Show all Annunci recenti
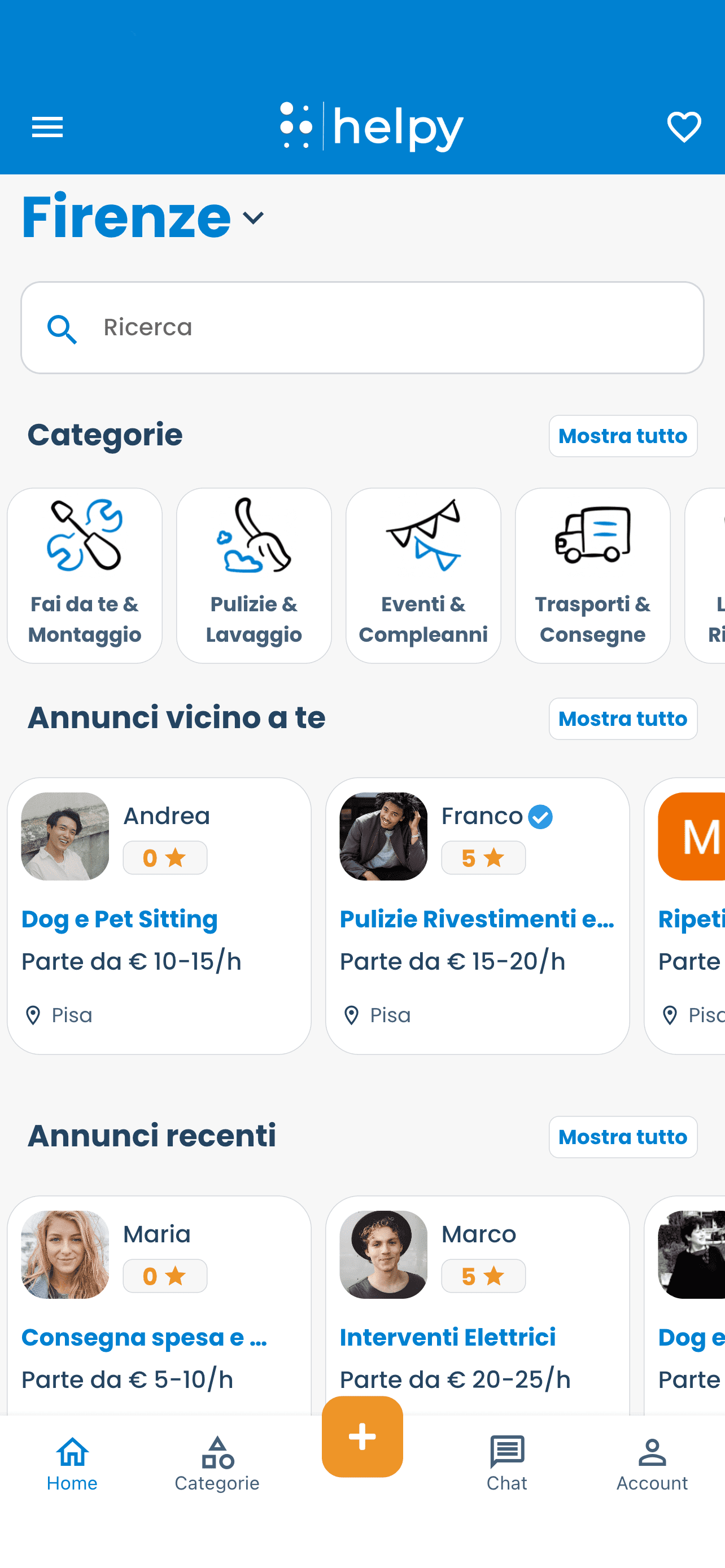Image resolution: width=725 pixels, height=1568 pixels. tap(622, 1136)
